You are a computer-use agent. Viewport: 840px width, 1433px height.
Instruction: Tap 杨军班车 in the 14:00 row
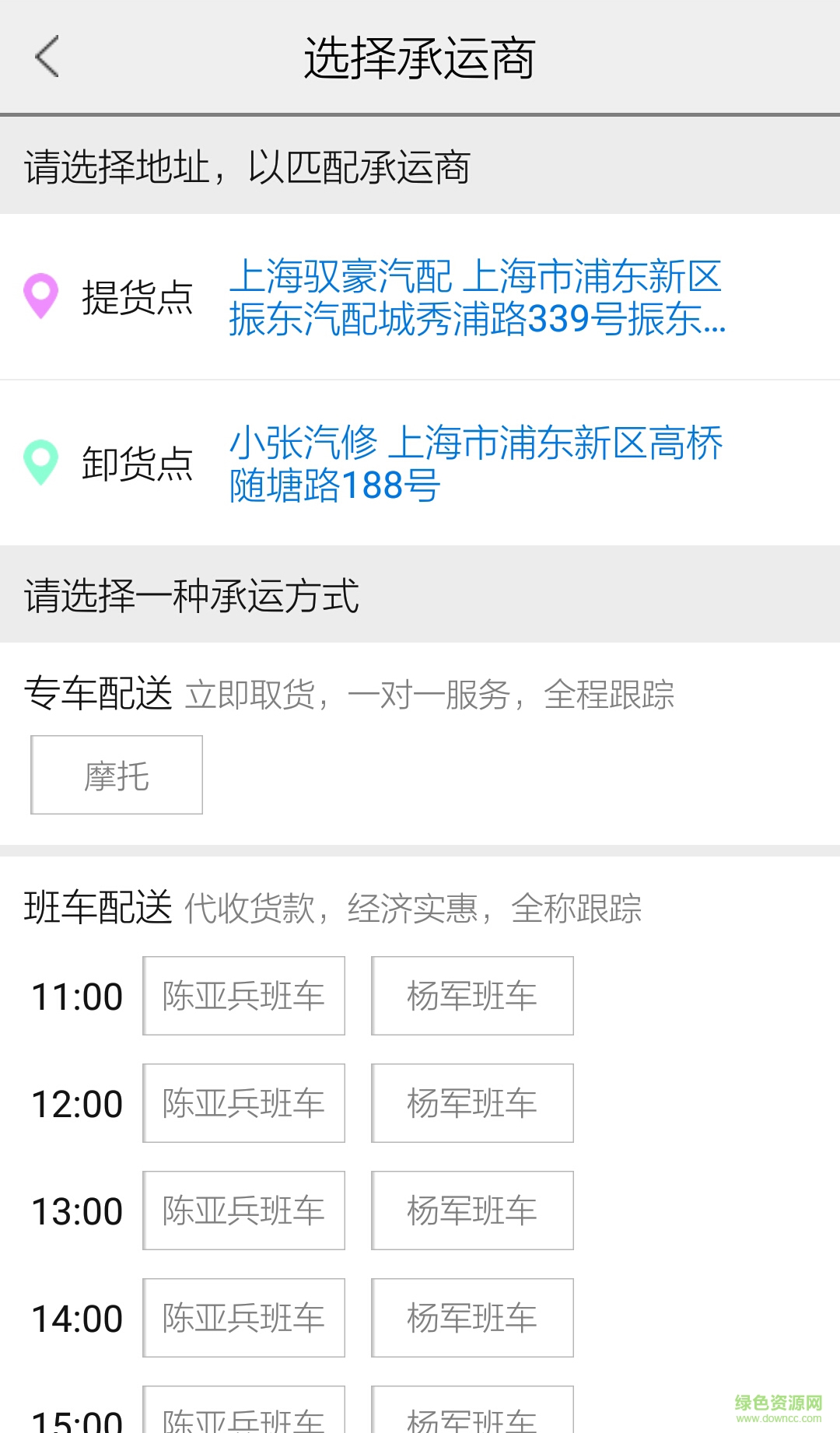(x=472, y=1318)
